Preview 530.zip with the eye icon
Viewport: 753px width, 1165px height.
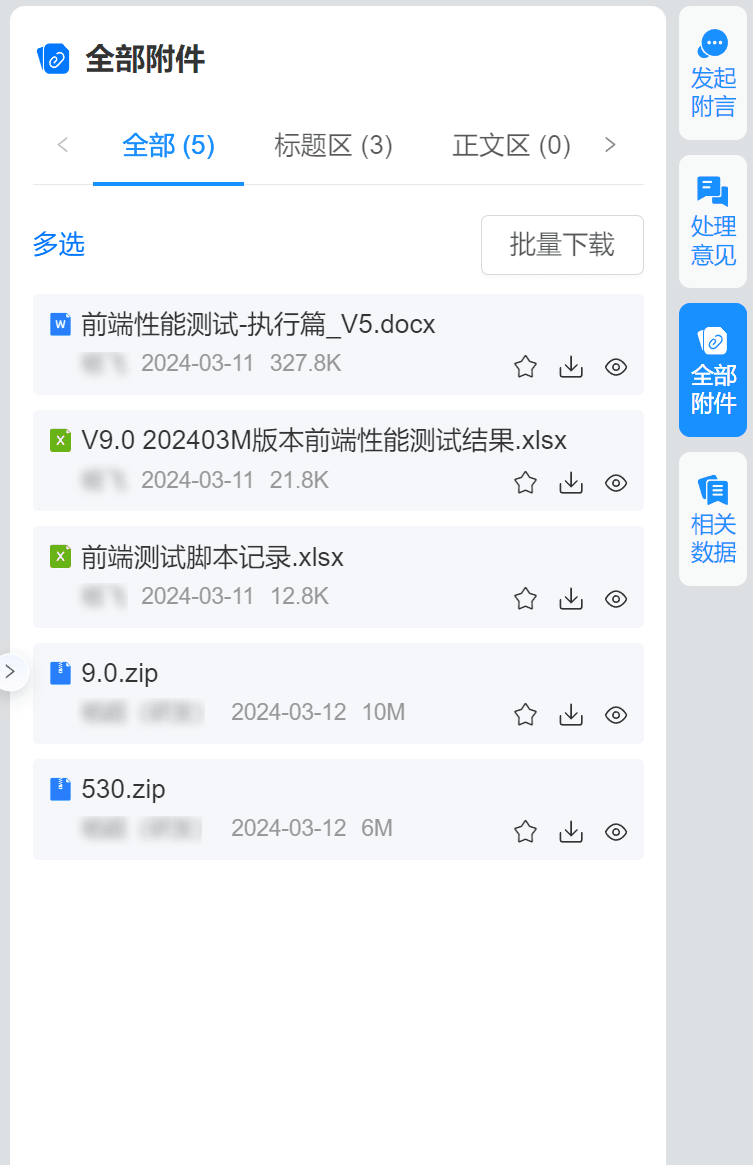[616, 831]
